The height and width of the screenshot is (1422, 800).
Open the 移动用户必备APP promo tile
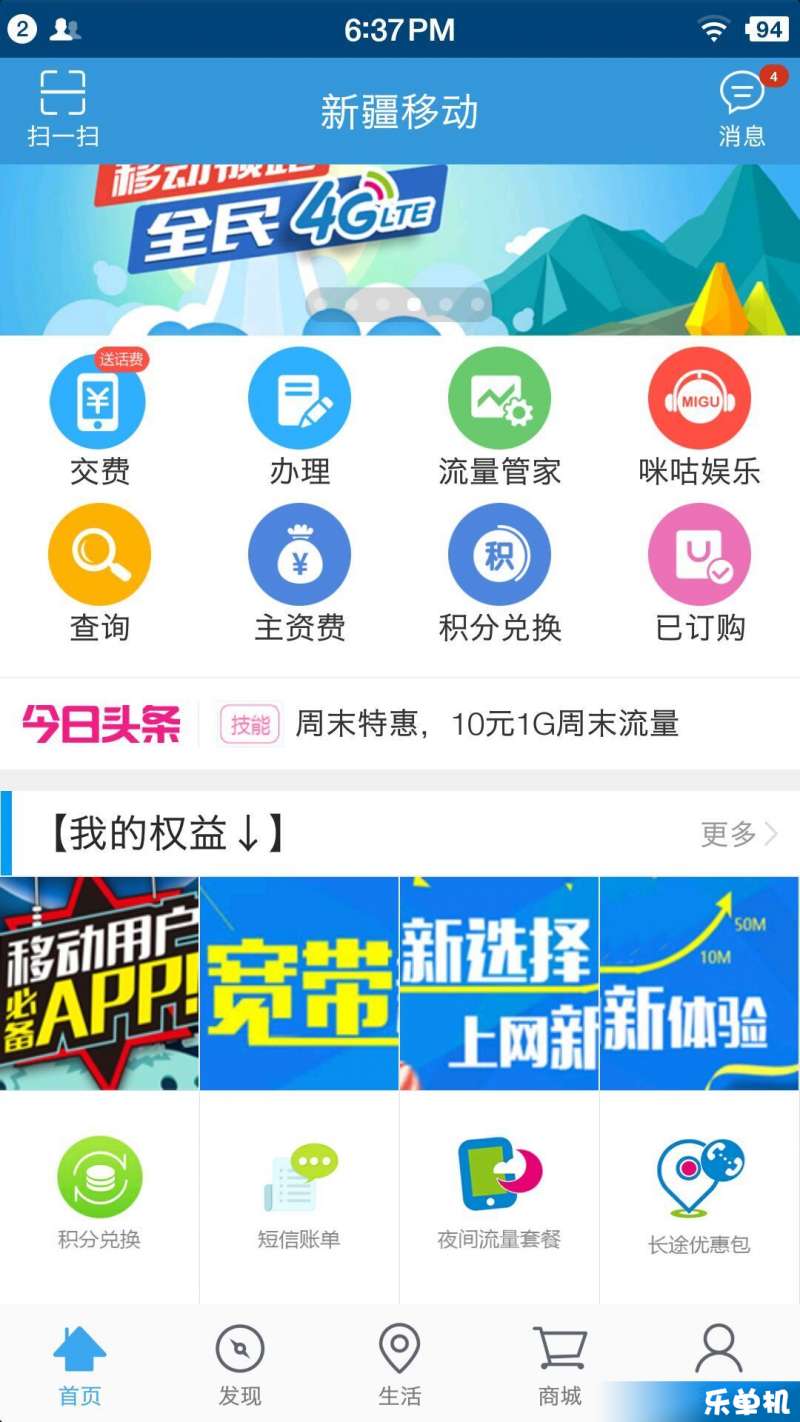pos(99,984)
